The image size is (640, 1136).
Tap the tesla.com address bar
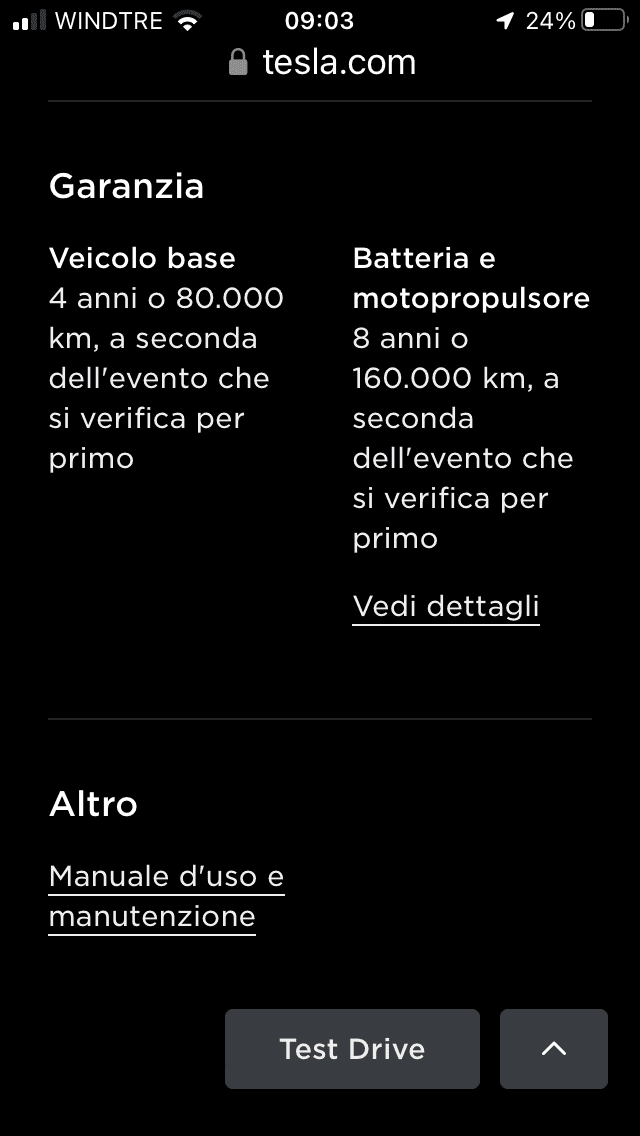[x=322, y=62]
